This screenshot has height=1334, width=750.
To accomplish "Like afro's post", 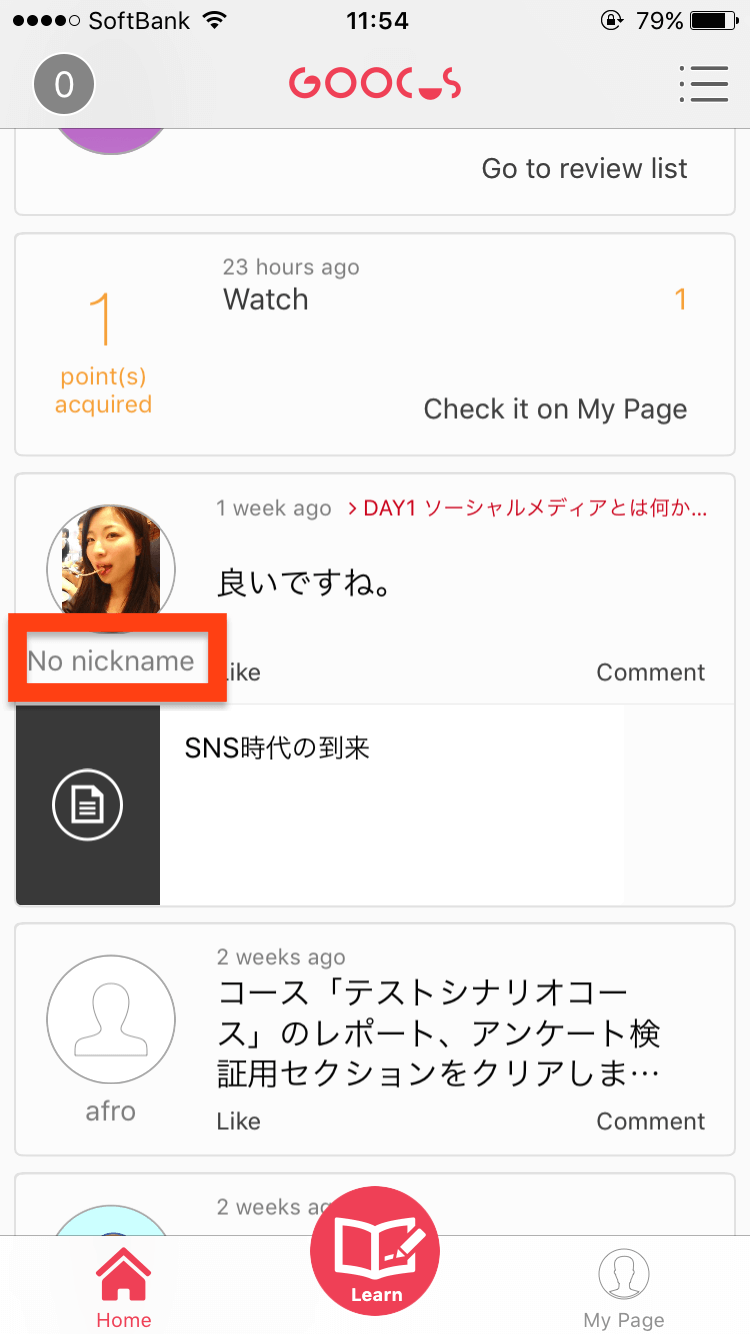I will (239, 1121).
